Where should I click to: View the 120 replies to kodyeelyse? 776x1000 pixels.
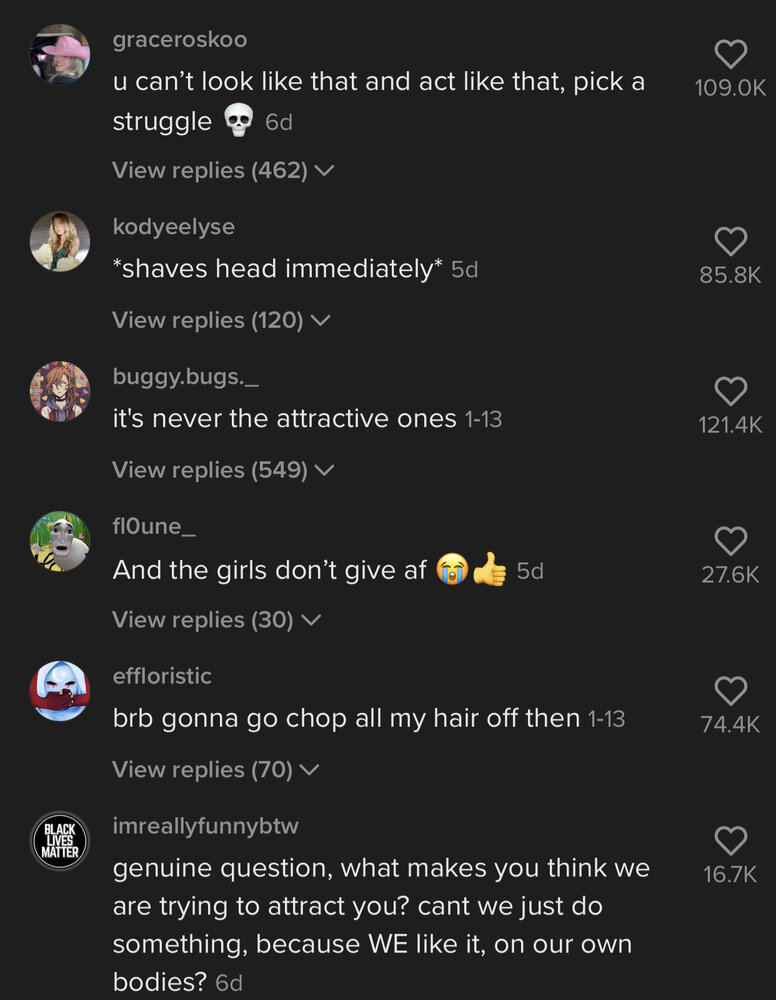pyautogui.click(x=220, y=320)
